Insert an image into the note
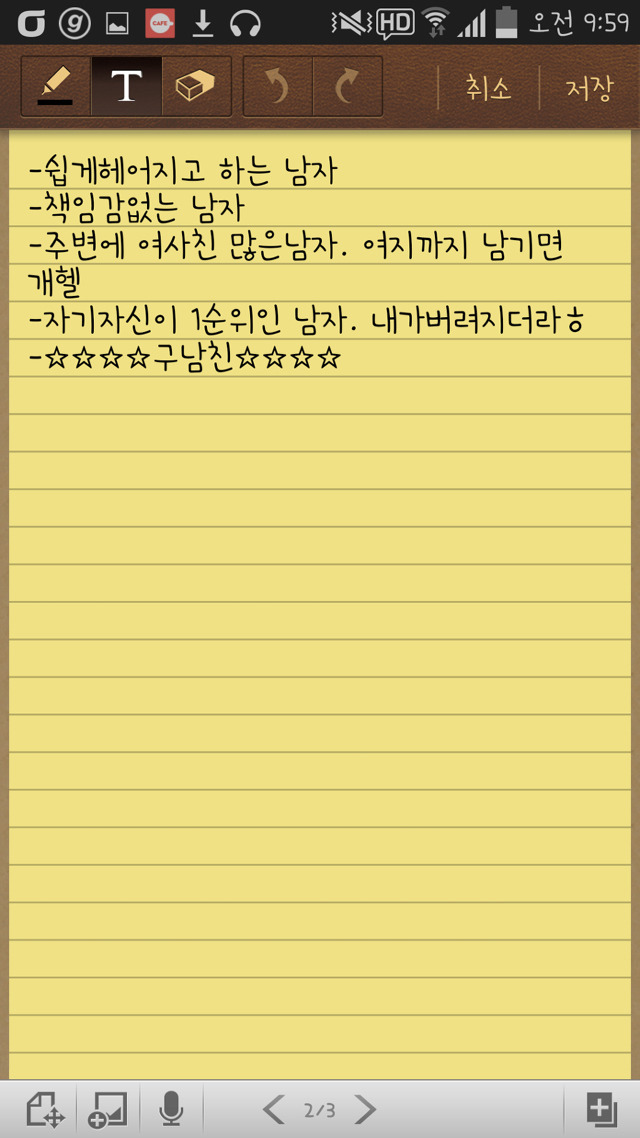This screenshot has height=1138, width=640. point(108,1109)
